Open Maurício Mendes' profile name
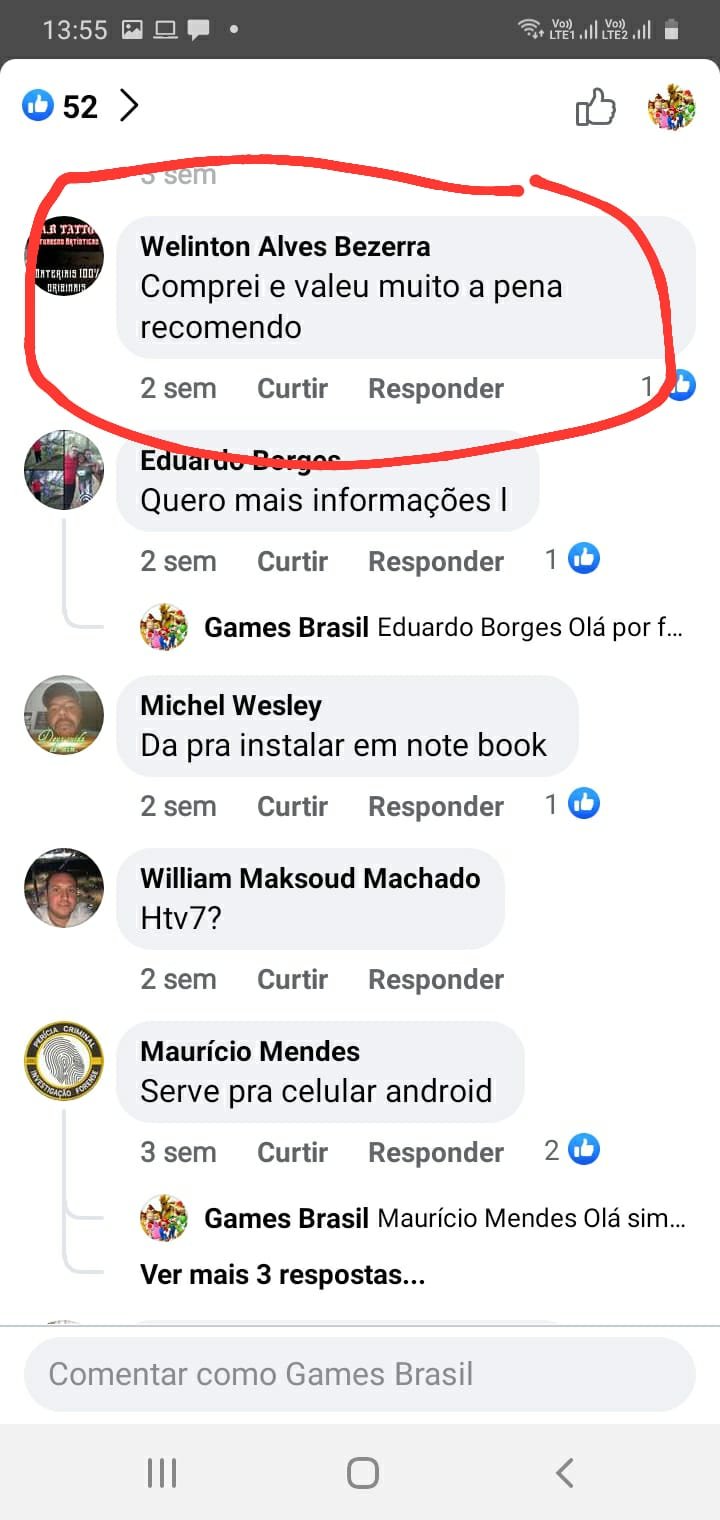 click(x=250, y=1051)
